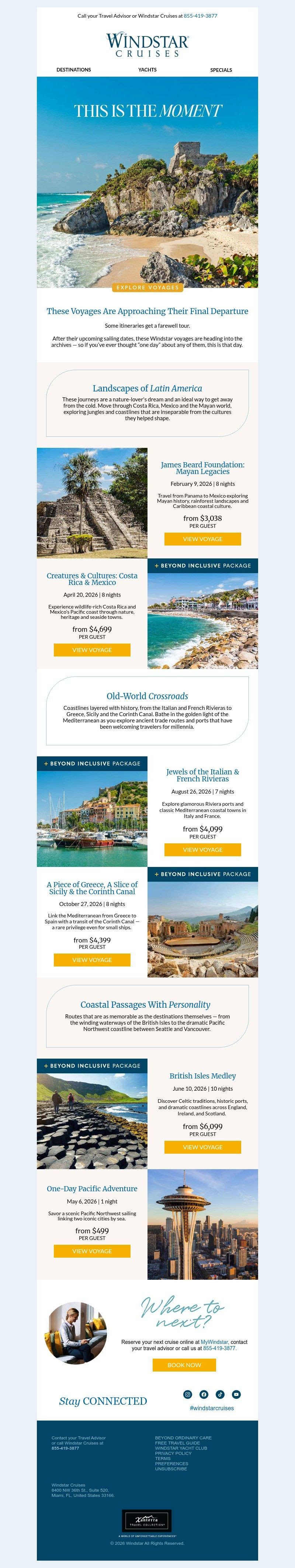Open the MyWindstar link
This screenshot has width=295, height=1568.
[x=214, y=1342]
